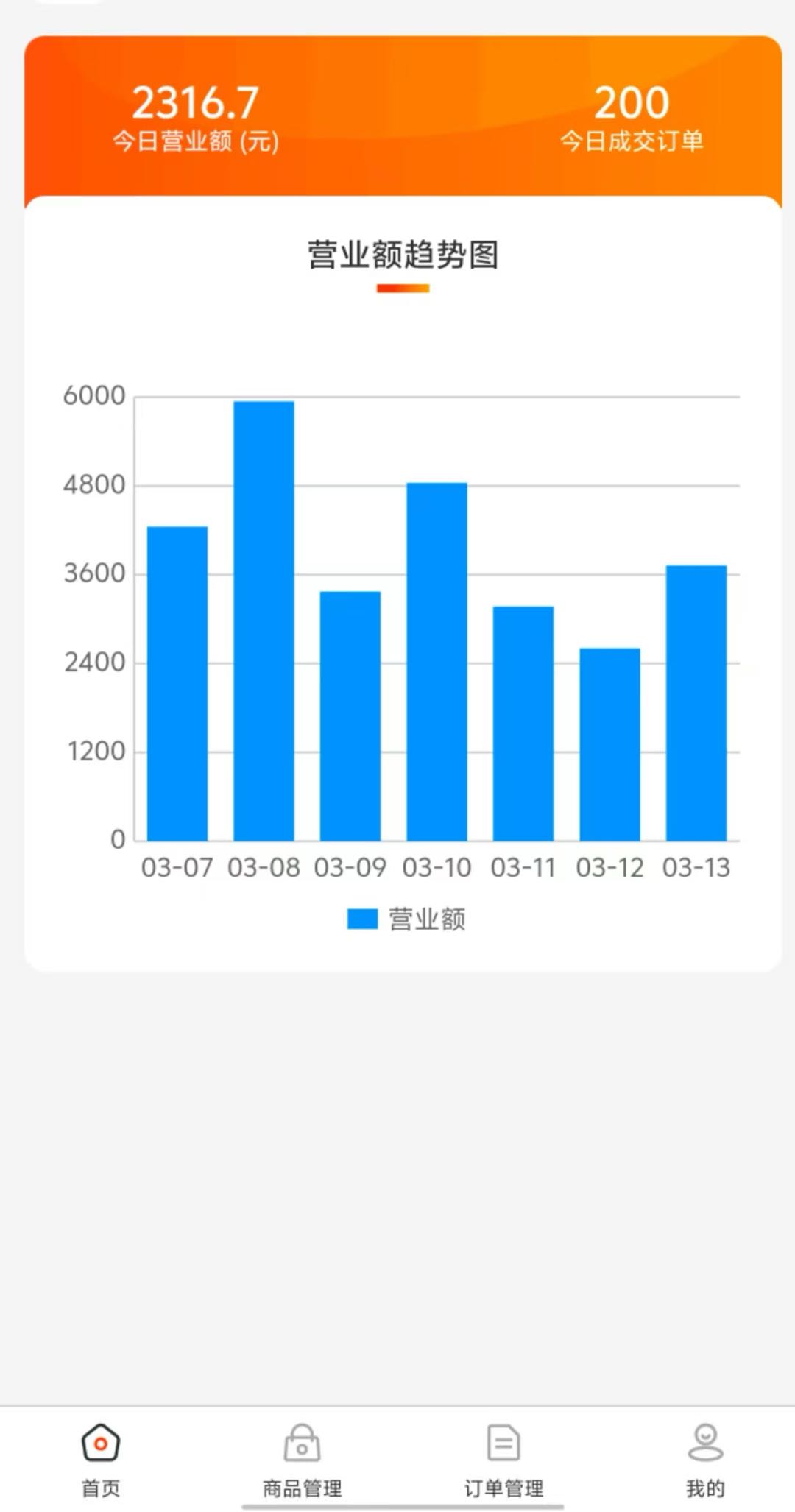
Task: Select the 我的 tab
Action: (705, 1459)
